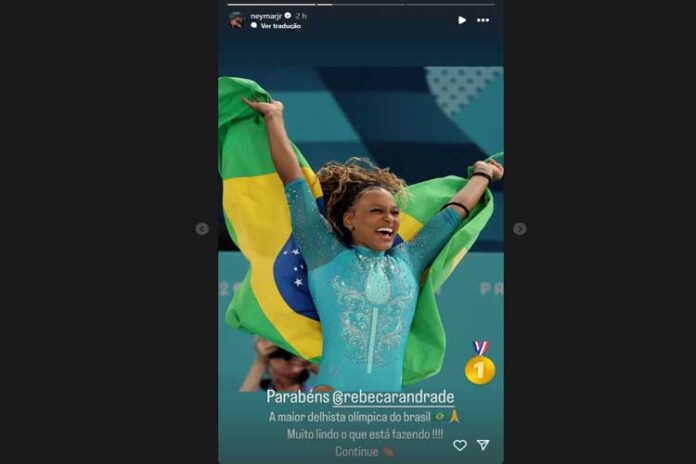This screenshot has width=696, height=464.
Task: Open neymarjr's profile from the story header
Action: [265, 16]
